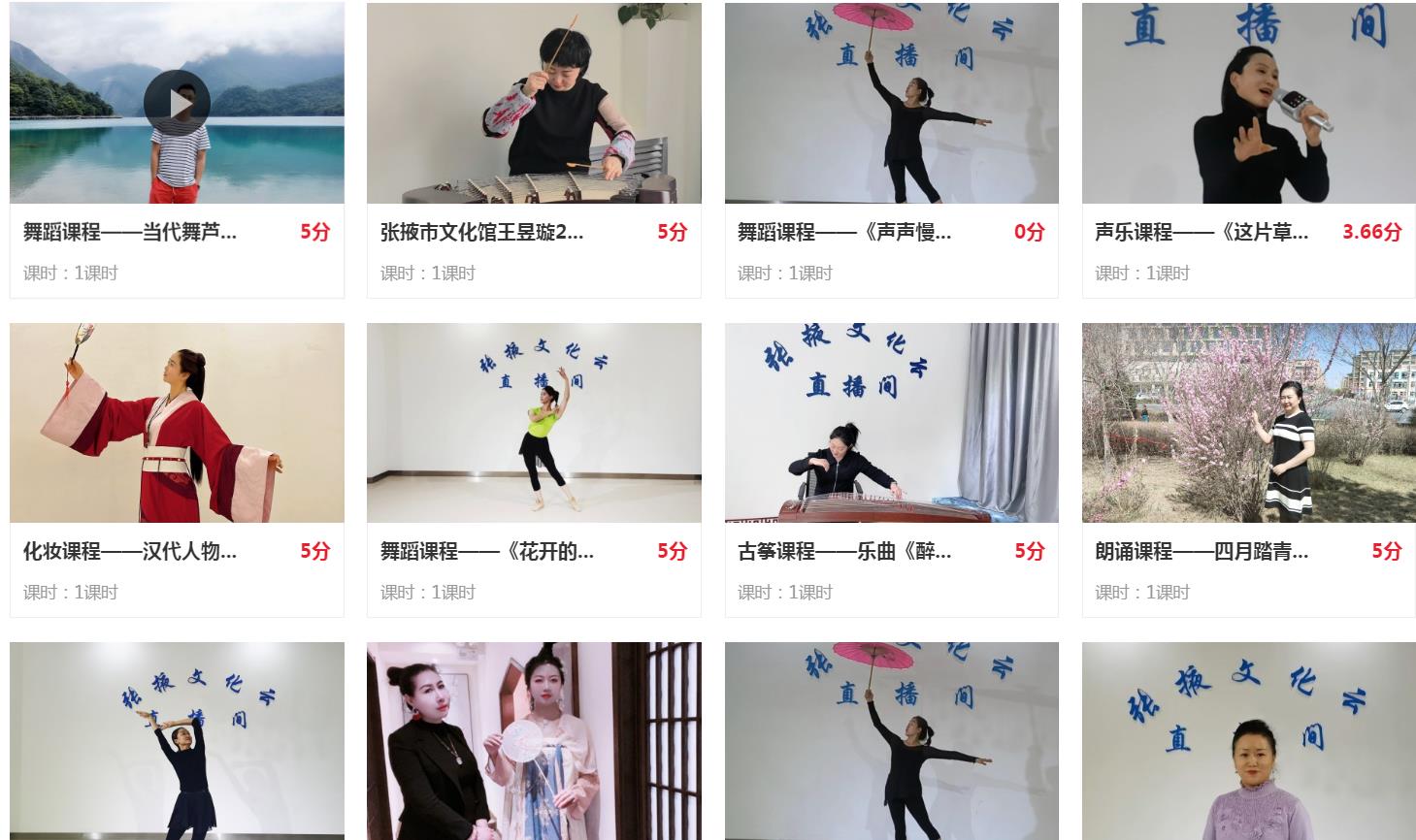Open the 张掖市文化馆王昱璇 course card
This screenshot has width=1416, height=840.
(481, 233)
